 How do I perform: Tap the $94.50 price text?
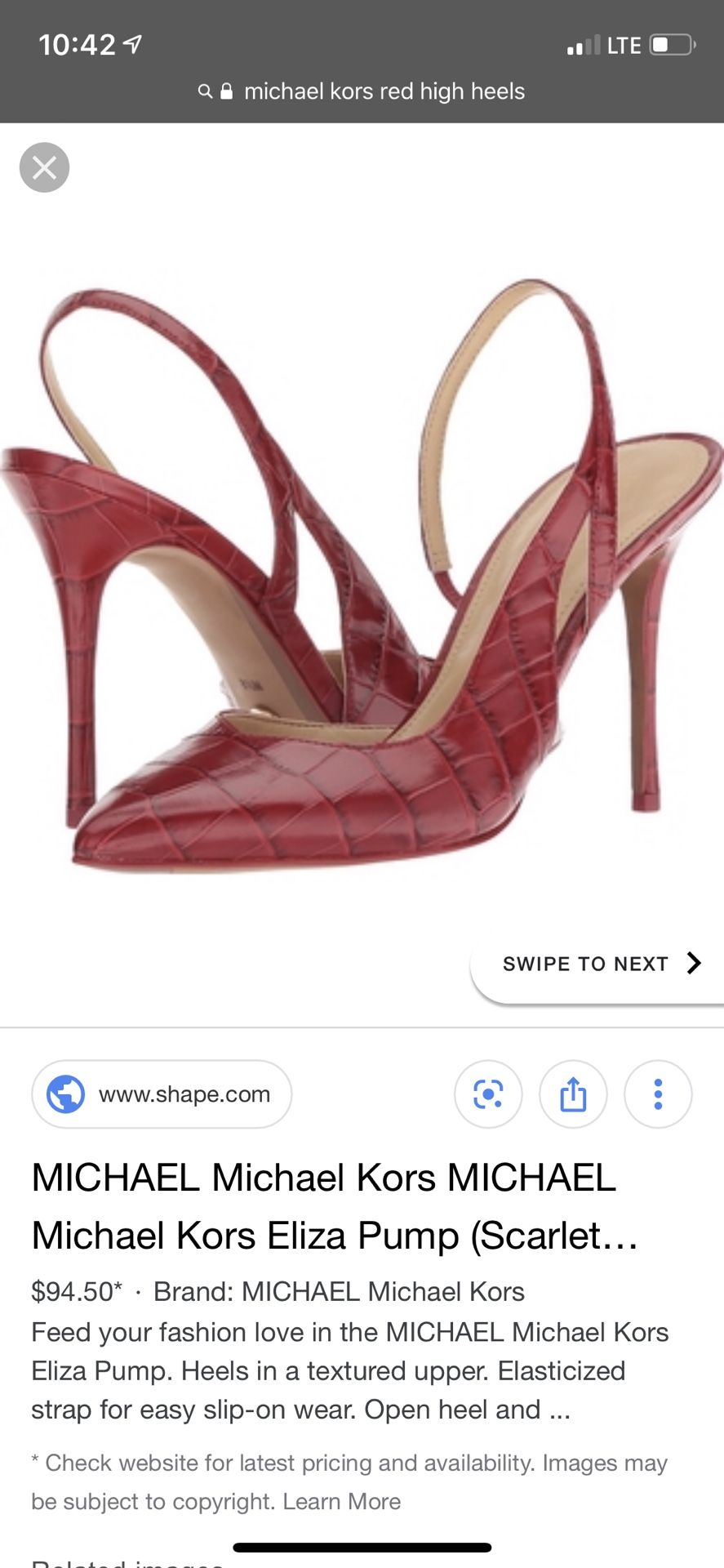tap(74, 1291)
